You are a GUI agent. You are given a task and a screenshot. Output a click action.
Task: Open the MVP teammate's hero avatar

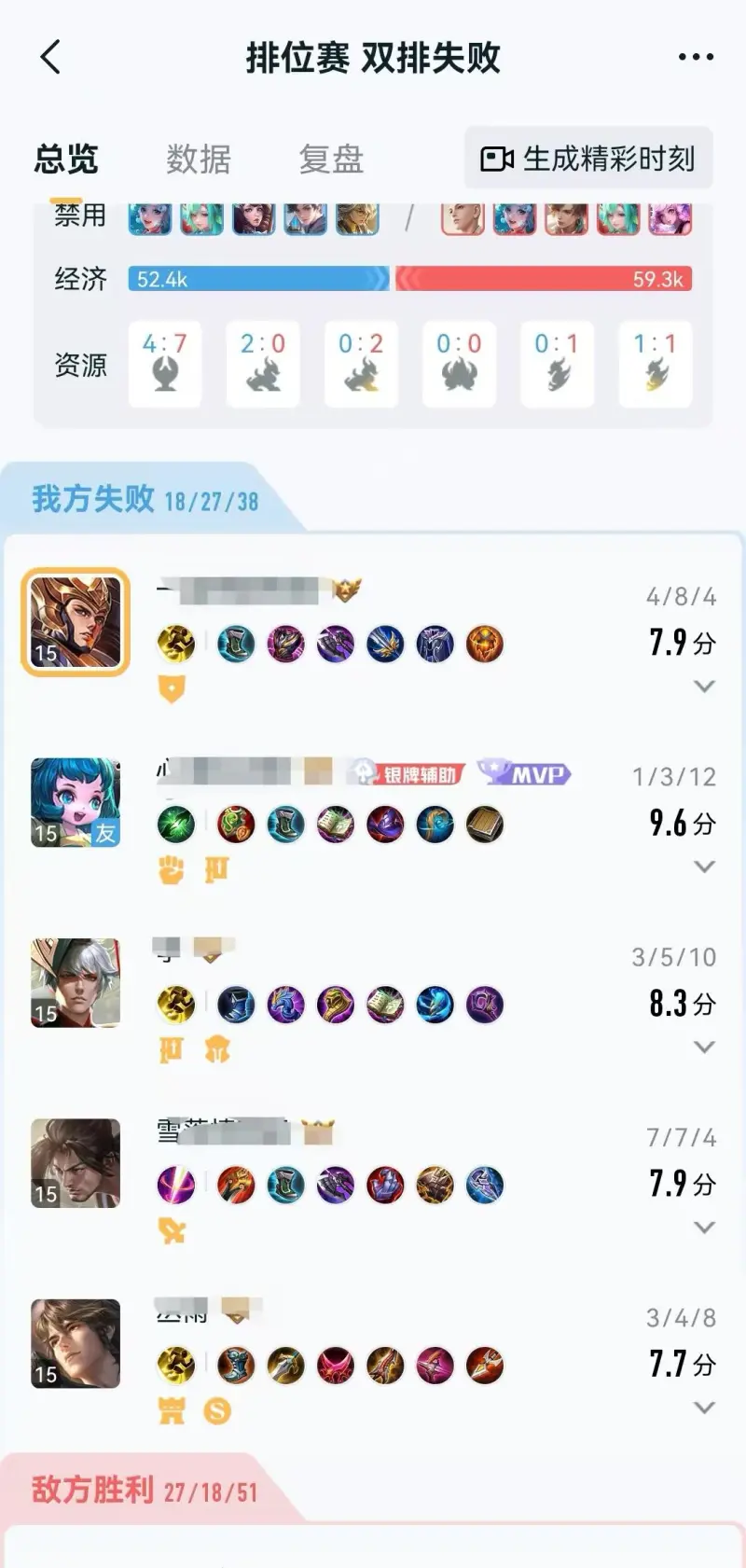[x=76, y=802]
